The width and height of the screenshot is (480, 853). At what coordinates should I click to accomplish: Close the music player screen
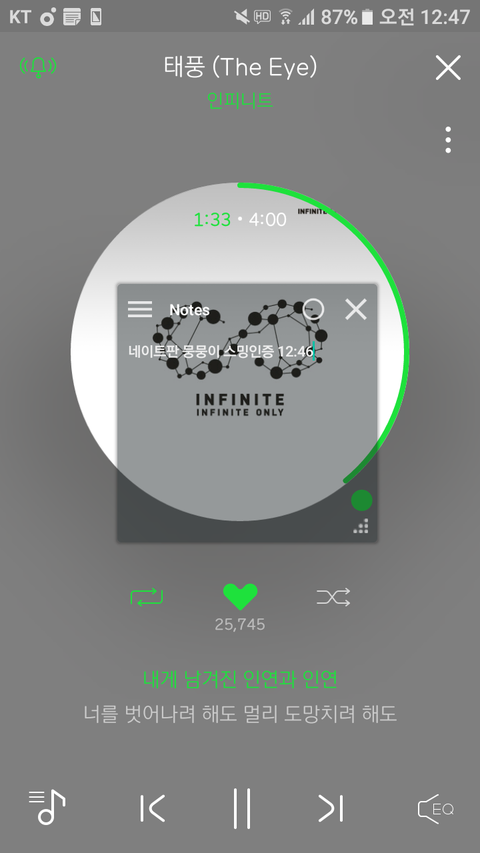coord(448,68)
